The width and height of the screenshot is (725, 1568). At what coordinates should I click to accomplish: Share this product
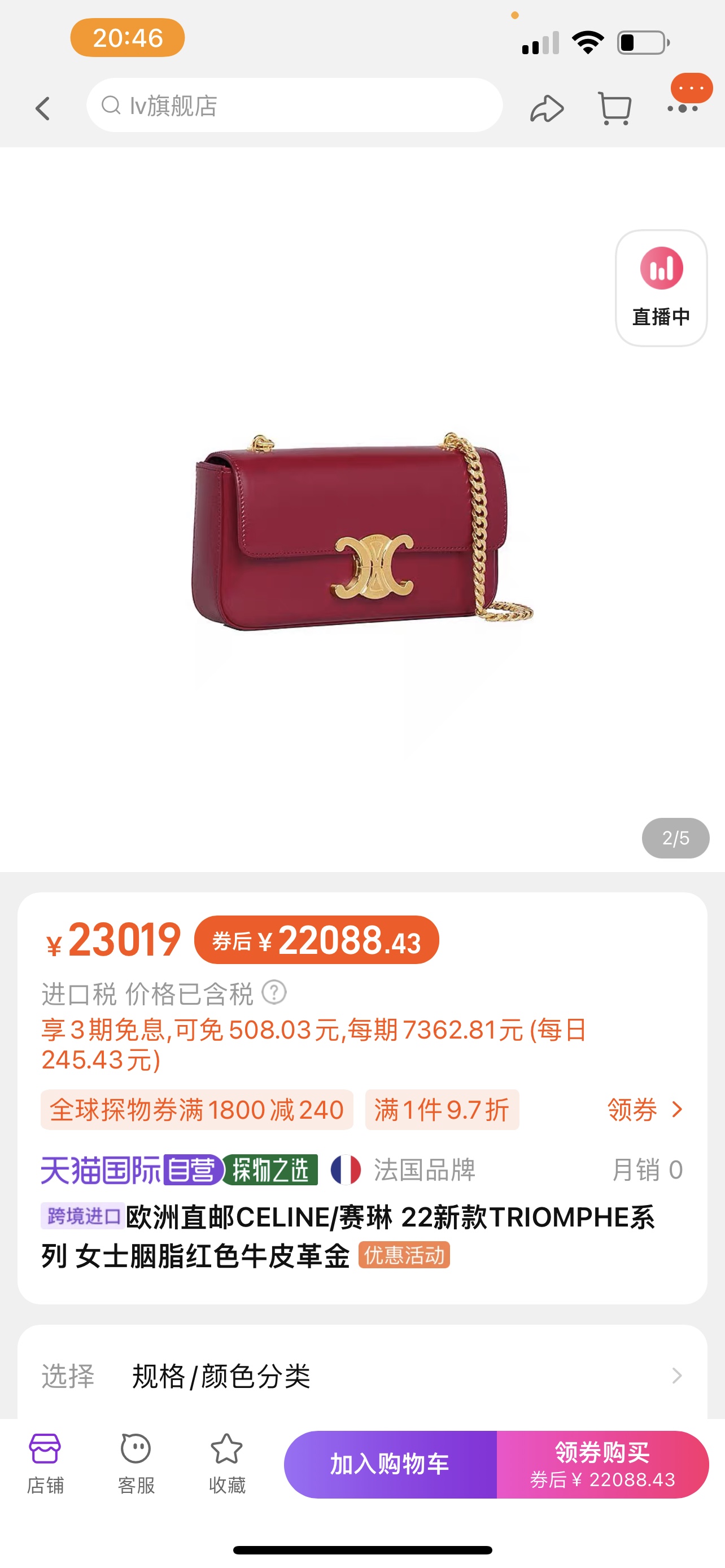[x=546, y=108]
